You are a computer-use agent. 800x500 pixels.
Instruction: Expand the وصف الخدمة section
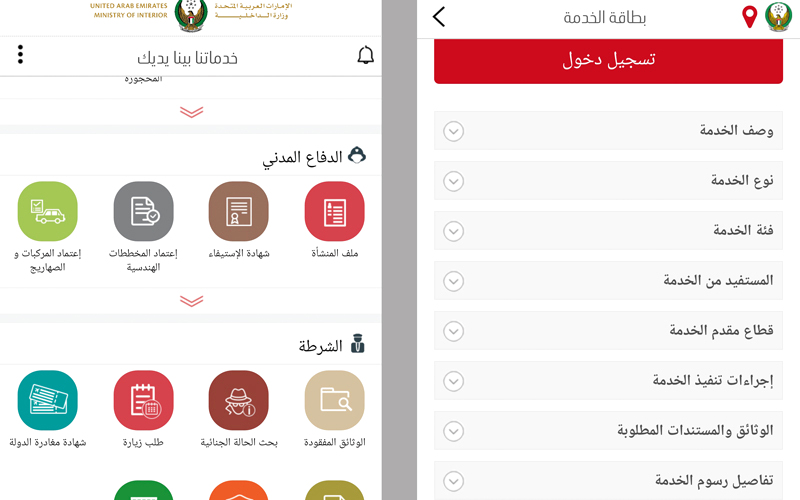[x=454, y=131]
